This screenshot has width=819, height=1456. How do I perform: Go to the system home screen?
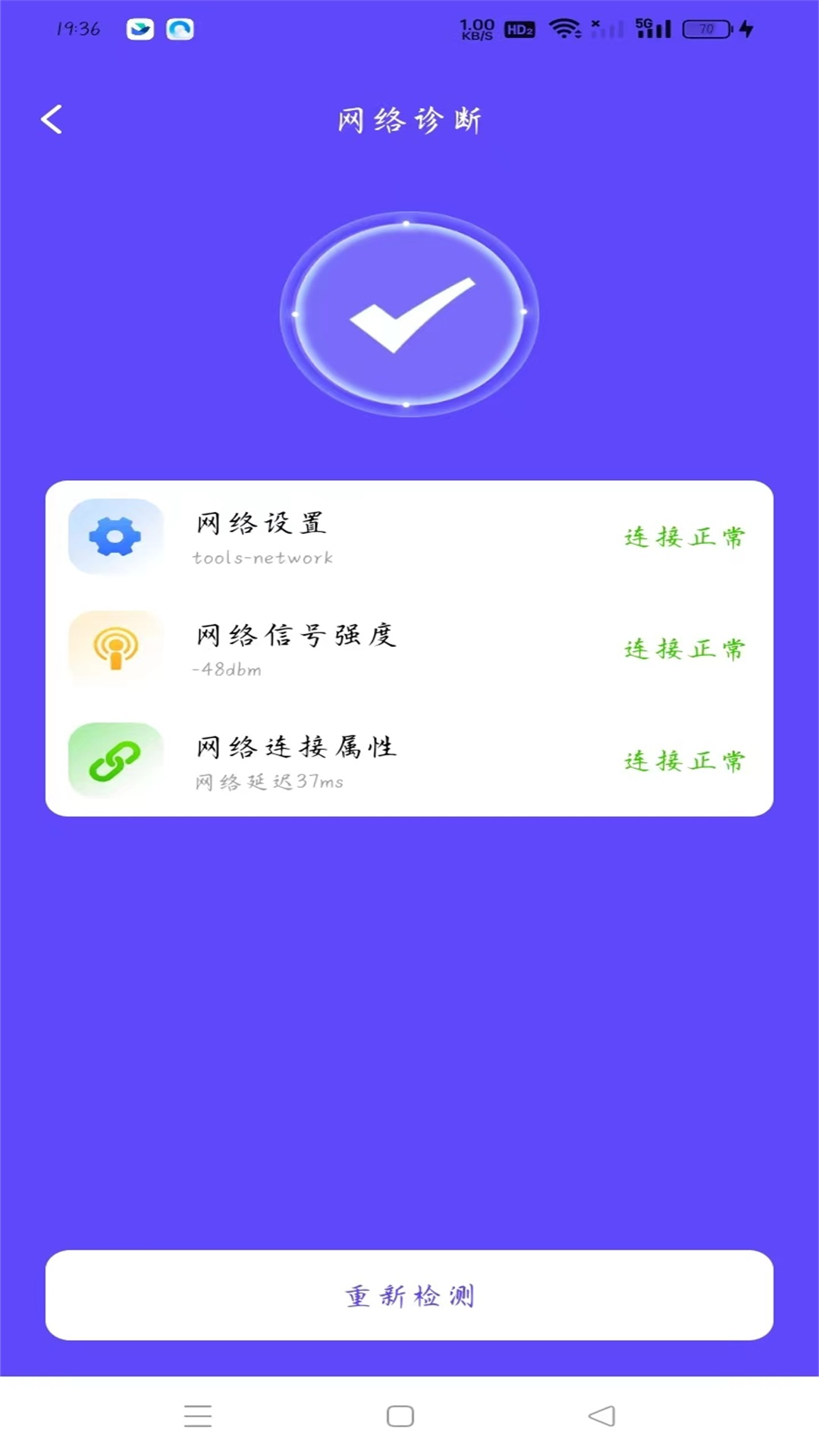pos(400,1416)
